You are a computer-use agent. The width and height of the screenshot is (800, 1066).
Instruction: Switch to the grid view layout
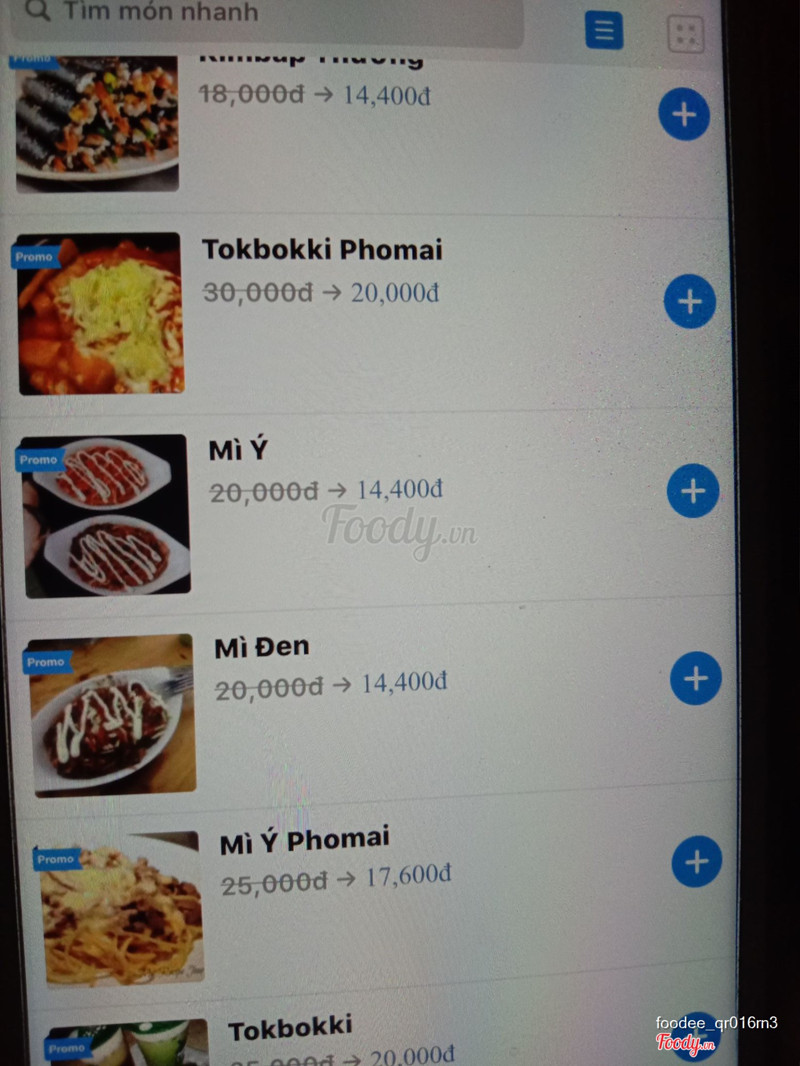686,35
